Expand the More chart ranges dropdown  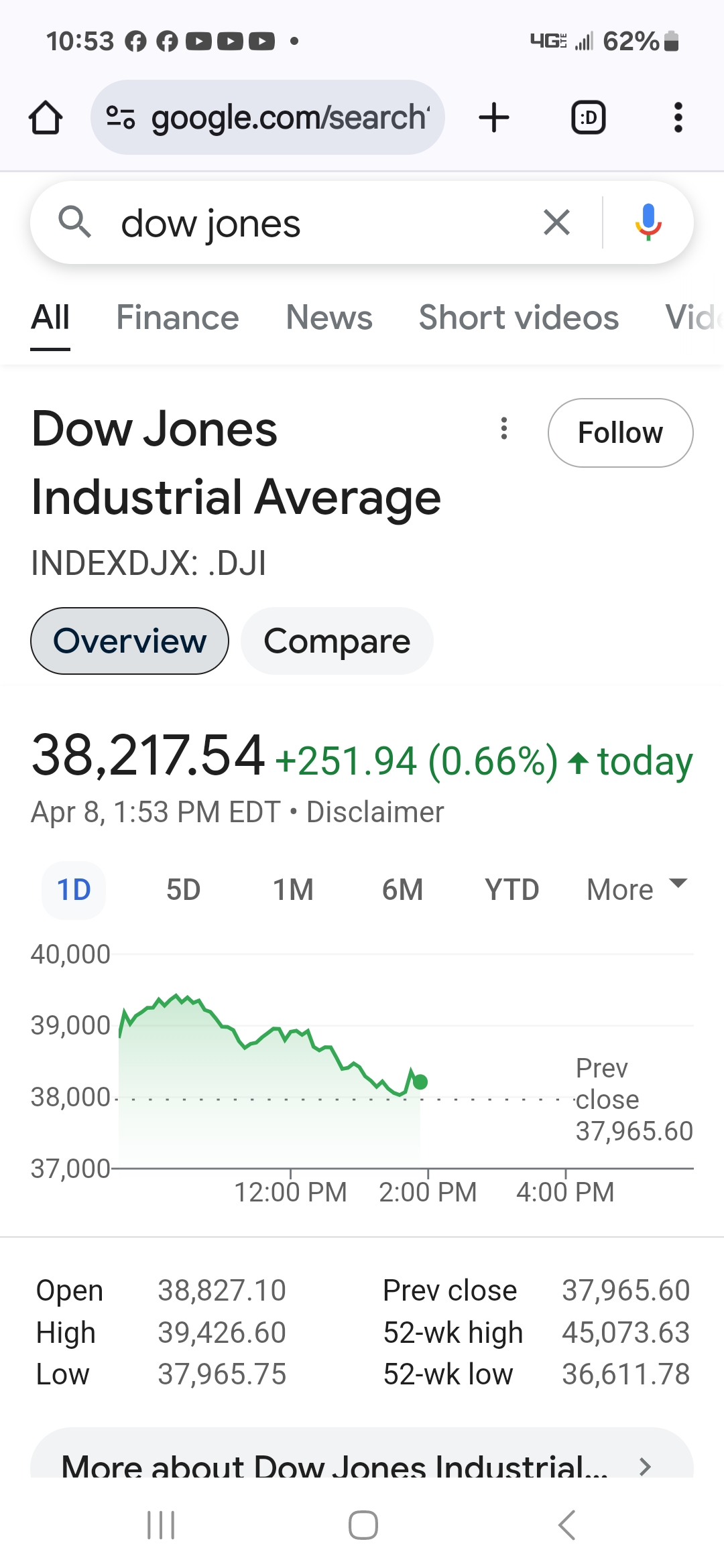(636, 890)
